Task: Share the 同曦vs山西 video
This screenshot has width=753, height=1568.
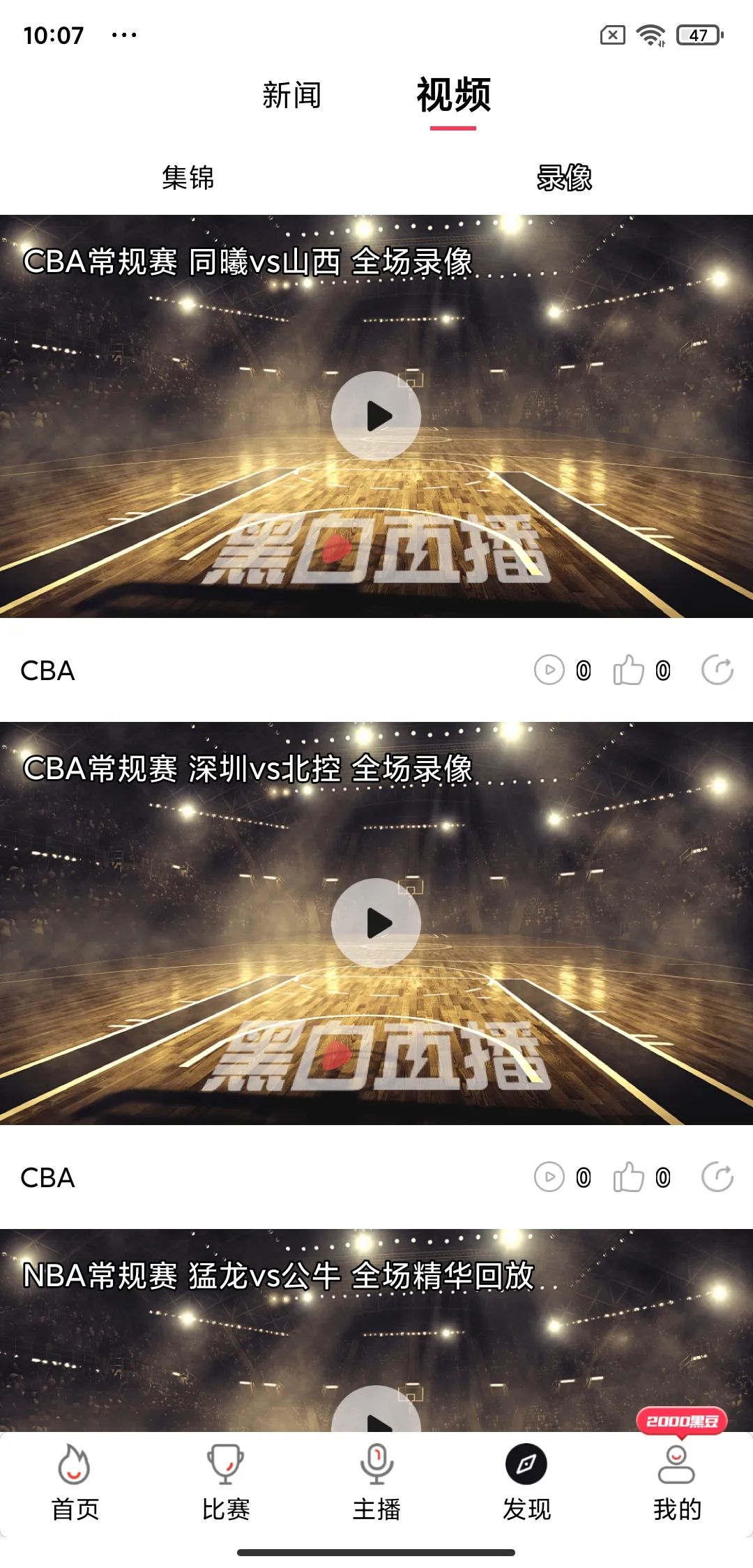Action: (x=717, y=670)
